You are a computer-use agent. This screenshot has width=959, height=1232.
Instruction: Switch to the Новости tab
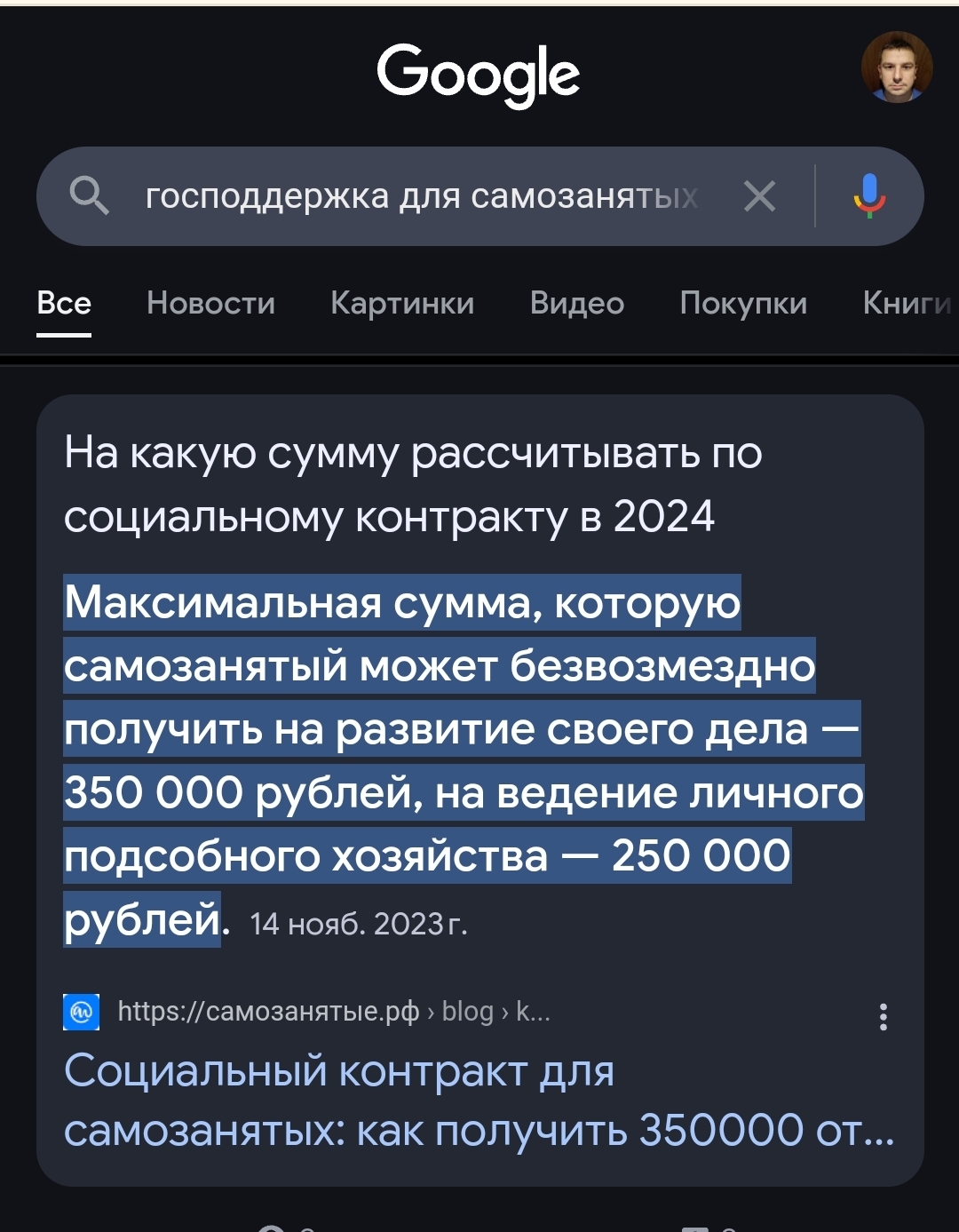click(210, 304)
